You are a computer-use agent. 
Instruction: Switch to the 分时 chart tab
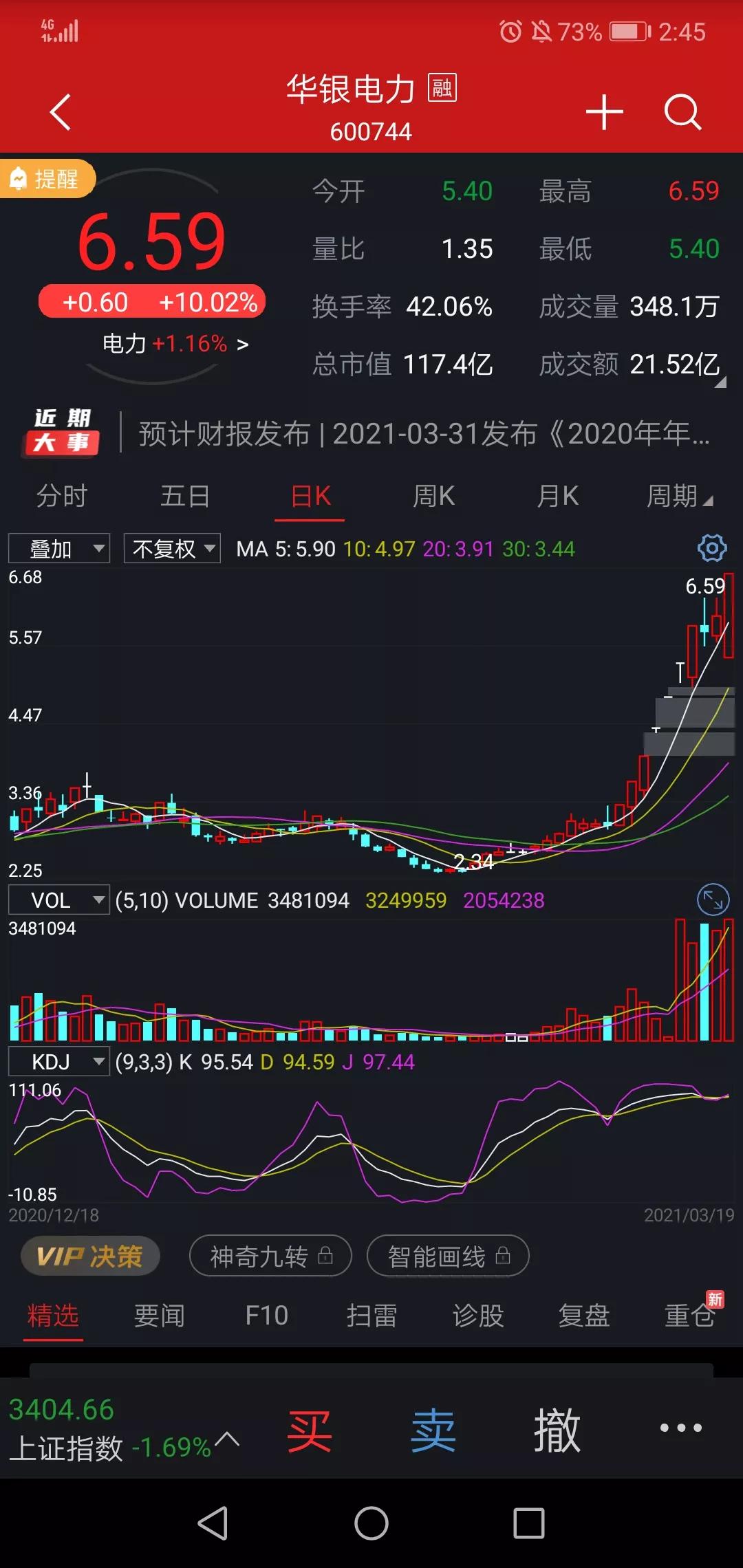pyautogui.click(x=62, y=496)
